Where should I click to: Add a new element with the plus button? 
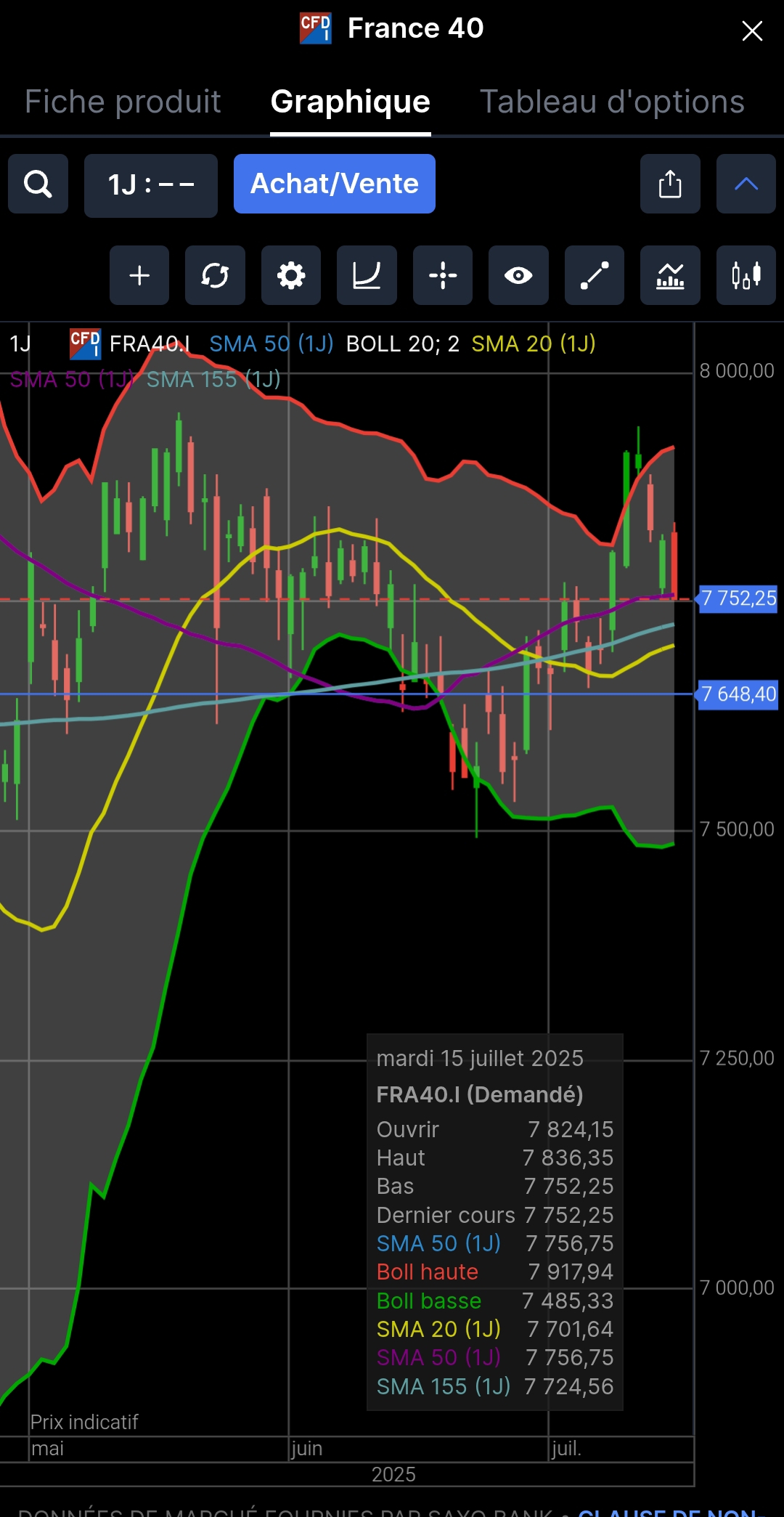pos(139,275)
